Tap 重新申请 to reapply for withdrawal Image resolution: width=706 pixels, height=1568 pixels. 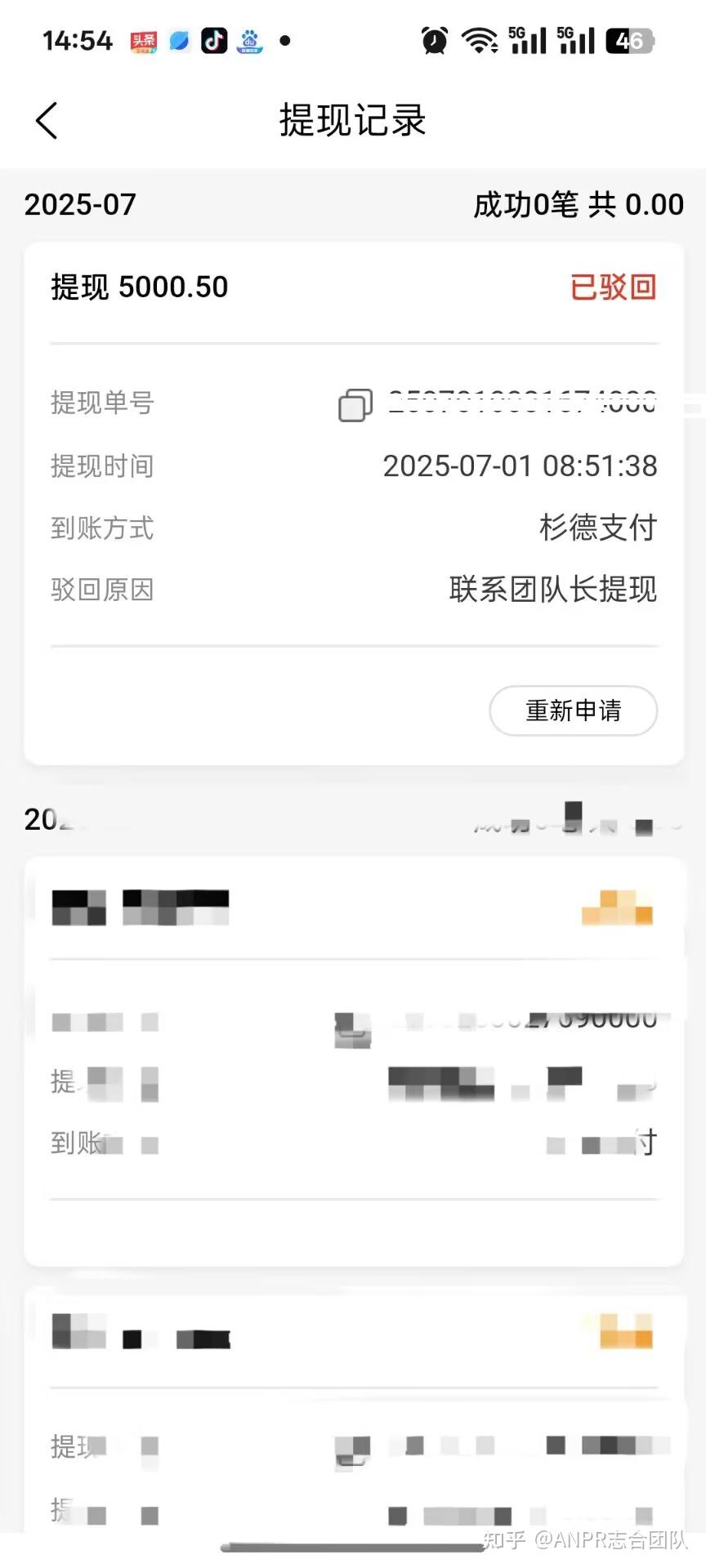[573, 710]
